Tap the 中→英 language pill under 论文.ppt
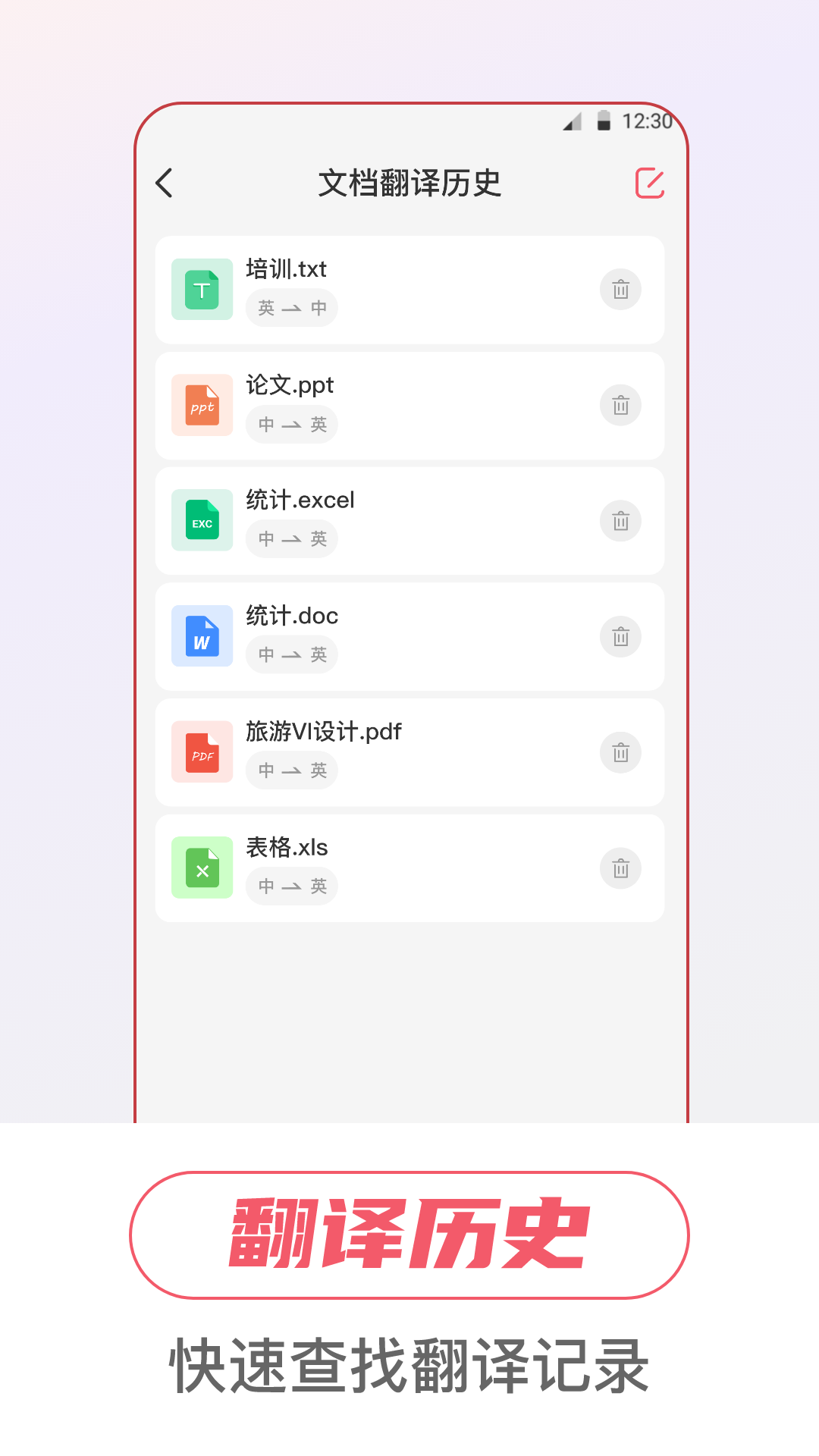Viewport: 819px width, 1456px height. (x=291, y=424)
